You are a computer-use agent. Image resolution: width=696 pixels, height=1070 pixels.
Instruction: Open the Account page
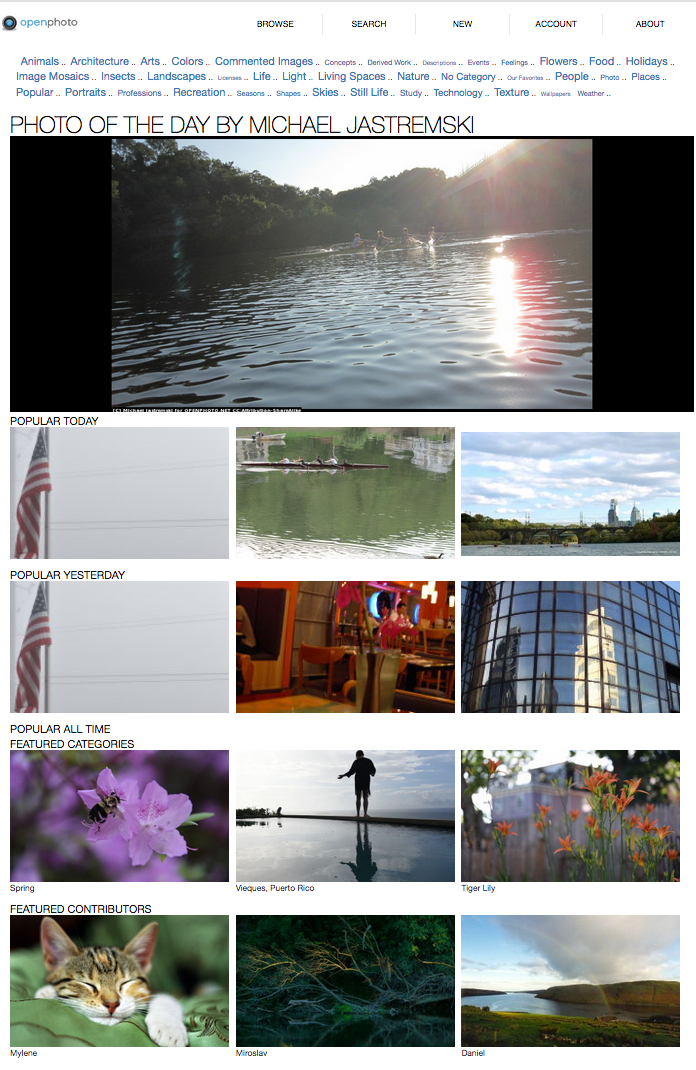point(556,24)
